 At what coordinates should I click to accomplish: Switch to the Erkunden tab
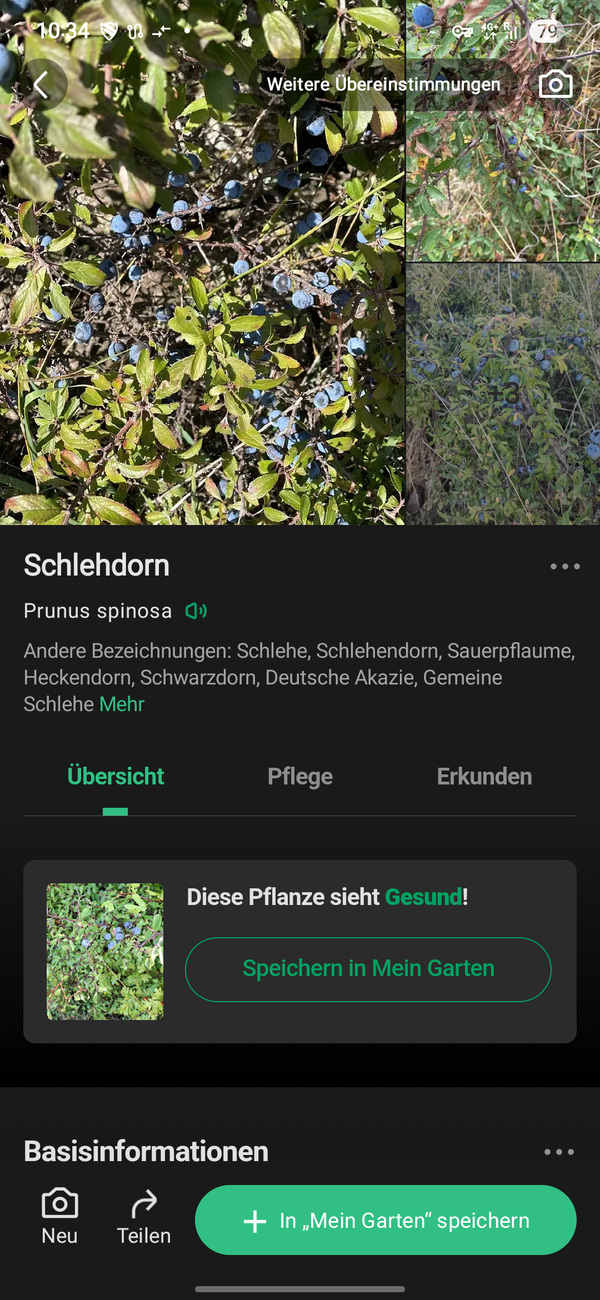(x=484, y=776)
